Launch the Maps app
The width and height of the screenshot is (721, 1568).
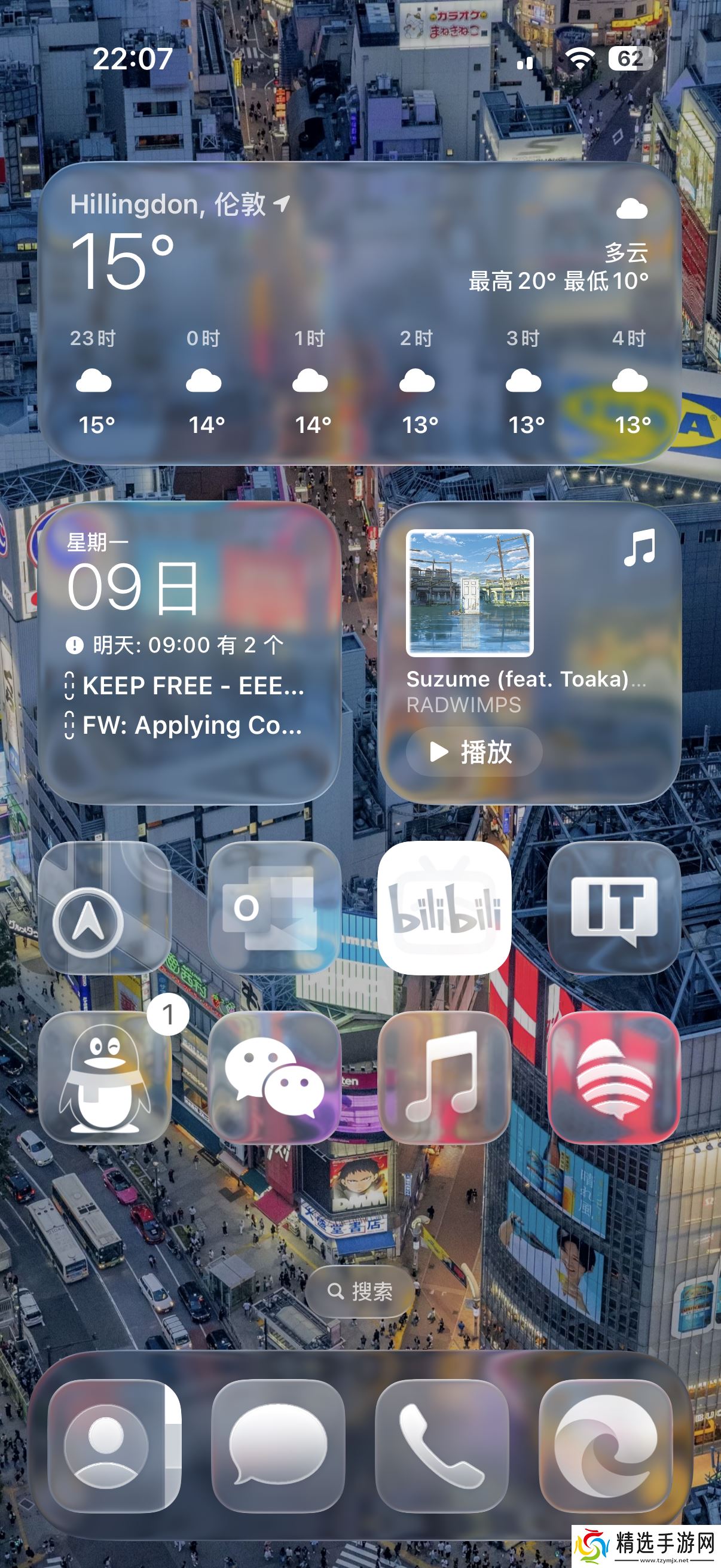[105, 908]
